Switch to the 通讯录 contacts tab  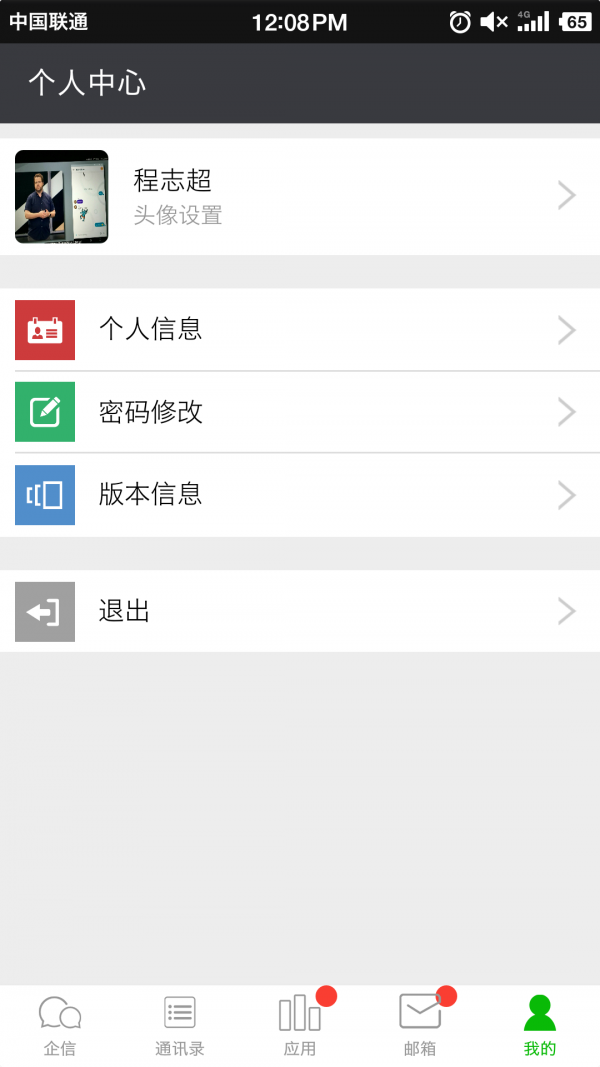[180, 1026]
